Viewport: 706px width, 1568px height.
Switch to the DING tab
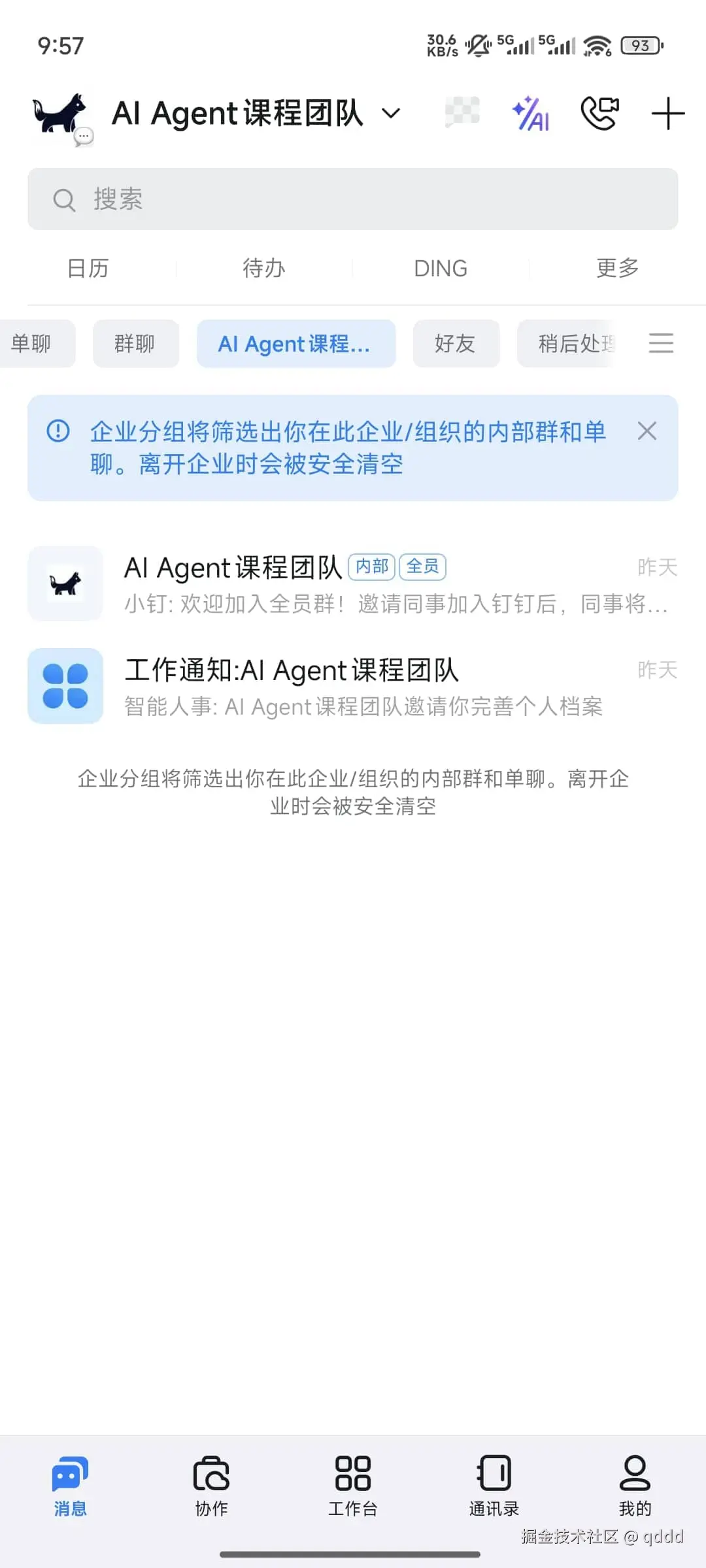click(440, 268)
